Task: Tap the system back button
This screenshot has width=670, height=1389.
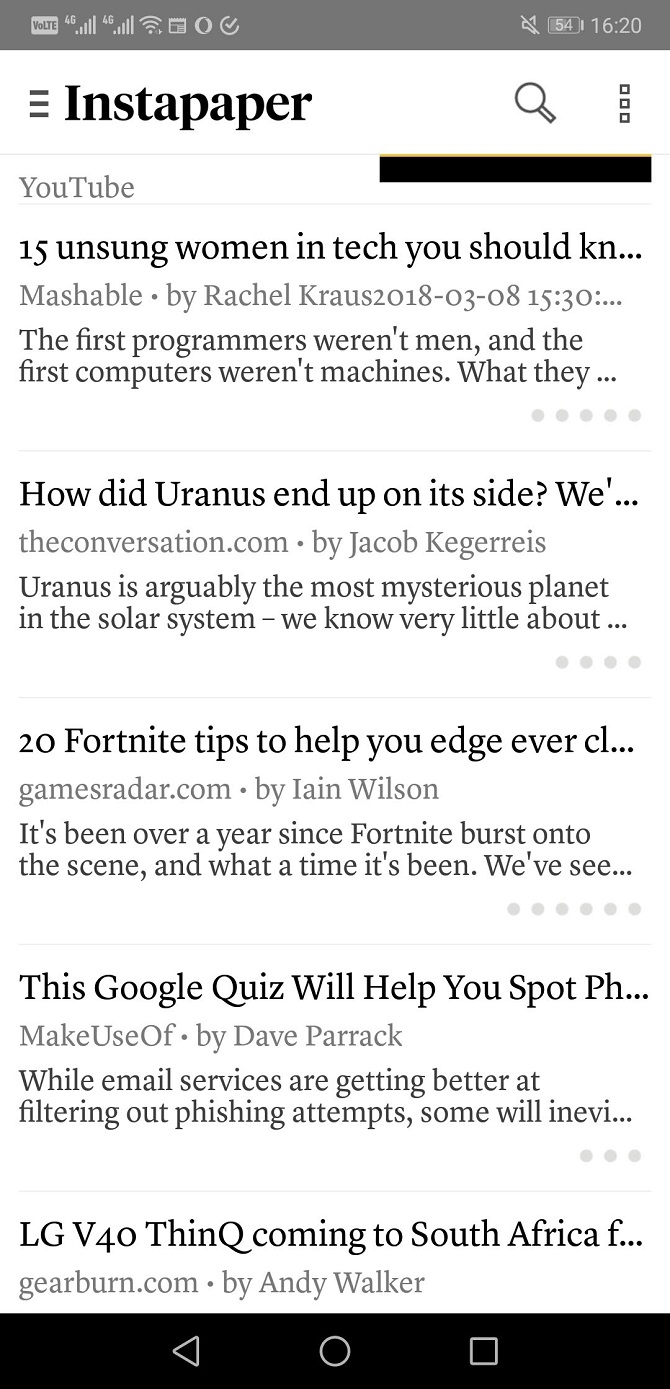Action: [186, 1351]
